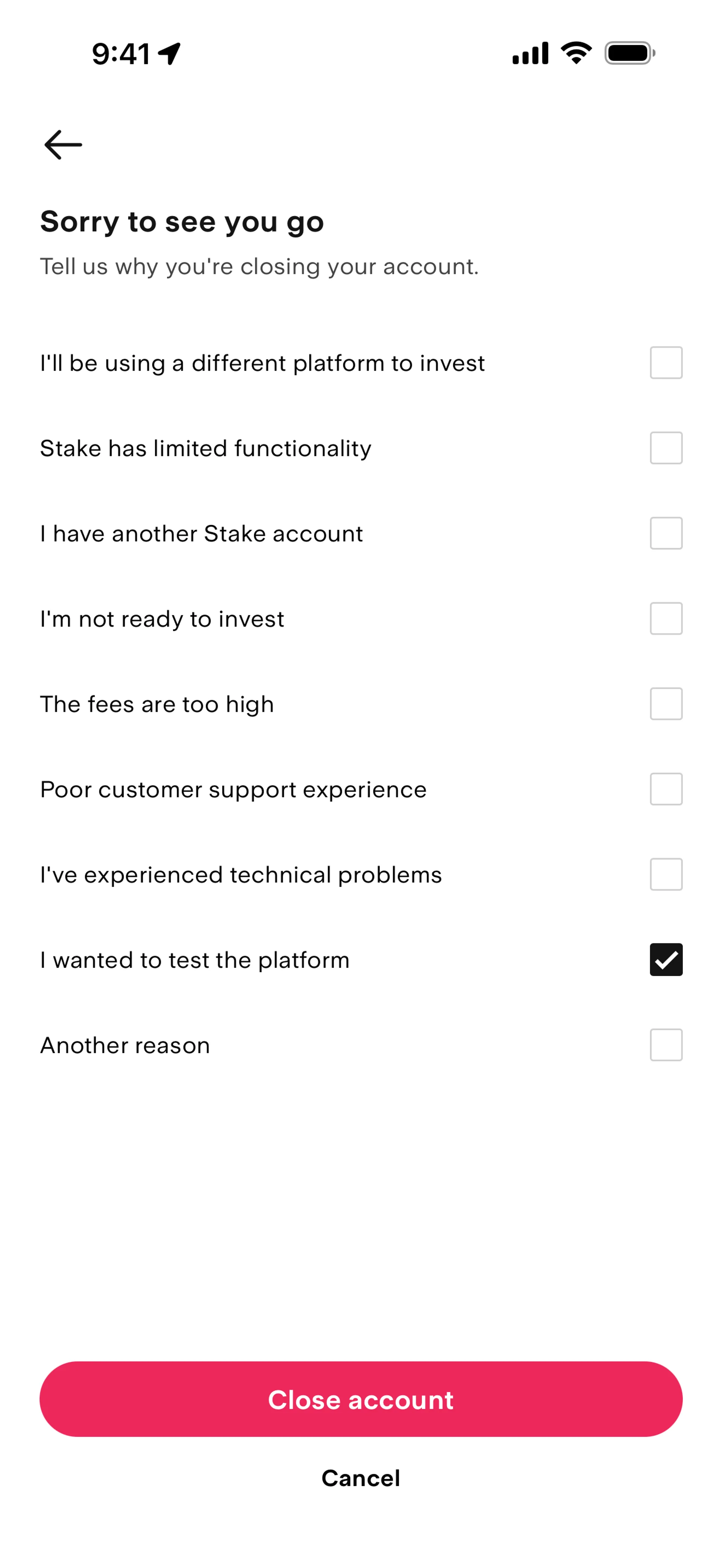Tick "I have another Stake account"
This screenshot has height=1568, width=722.
coord(666,533)
